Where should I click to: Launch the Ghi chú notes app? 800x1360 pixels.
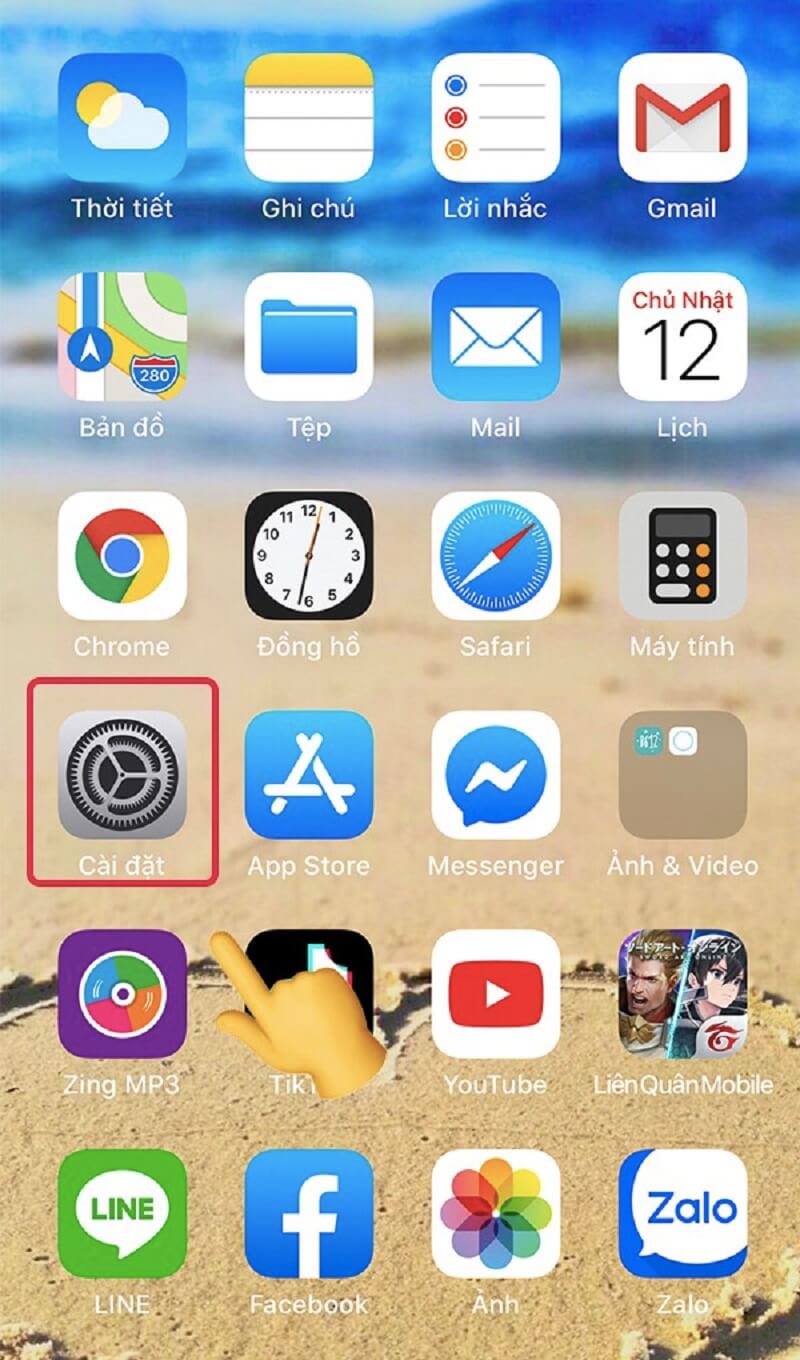pyautogui.click(x=309, y=117)
